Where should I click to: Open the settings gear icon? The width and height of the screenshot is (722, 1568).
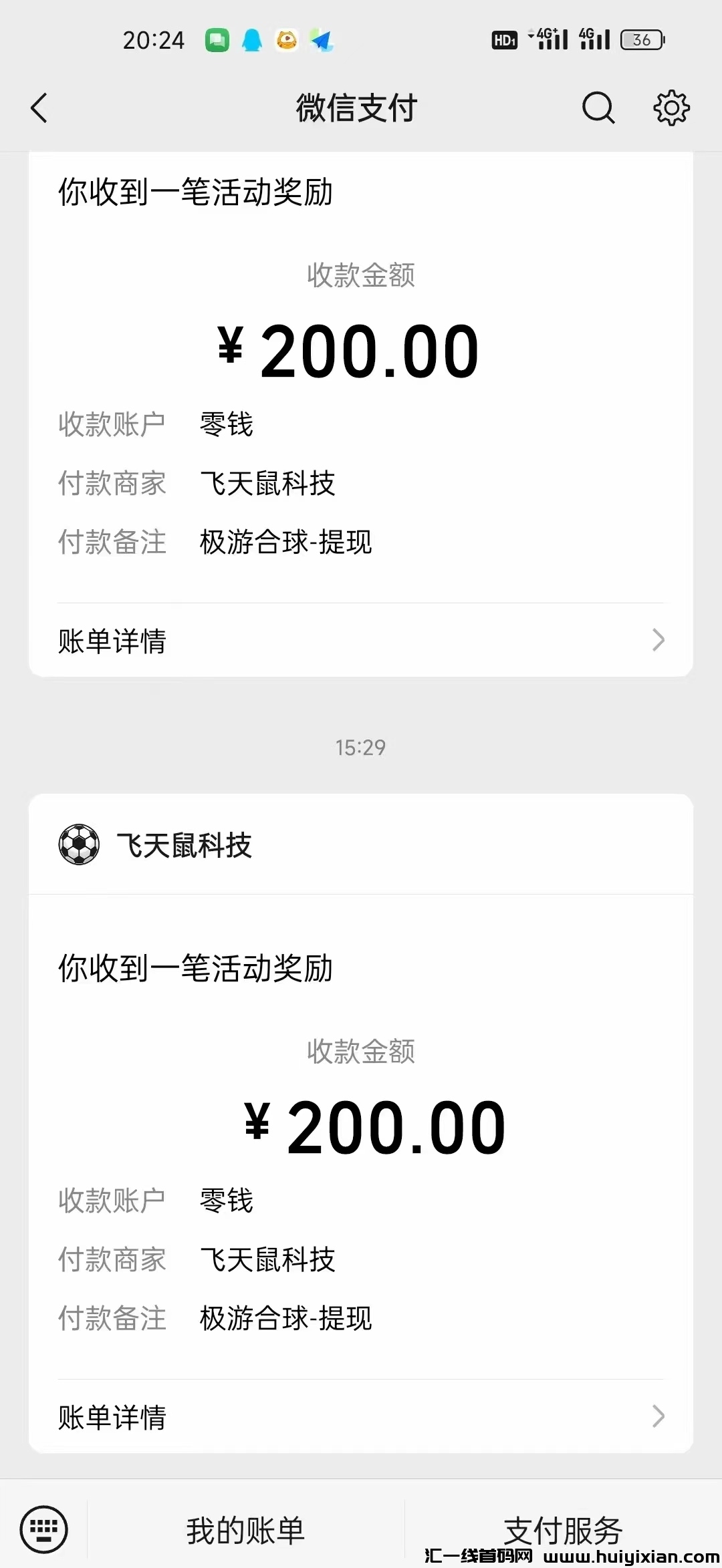point(671,108)
